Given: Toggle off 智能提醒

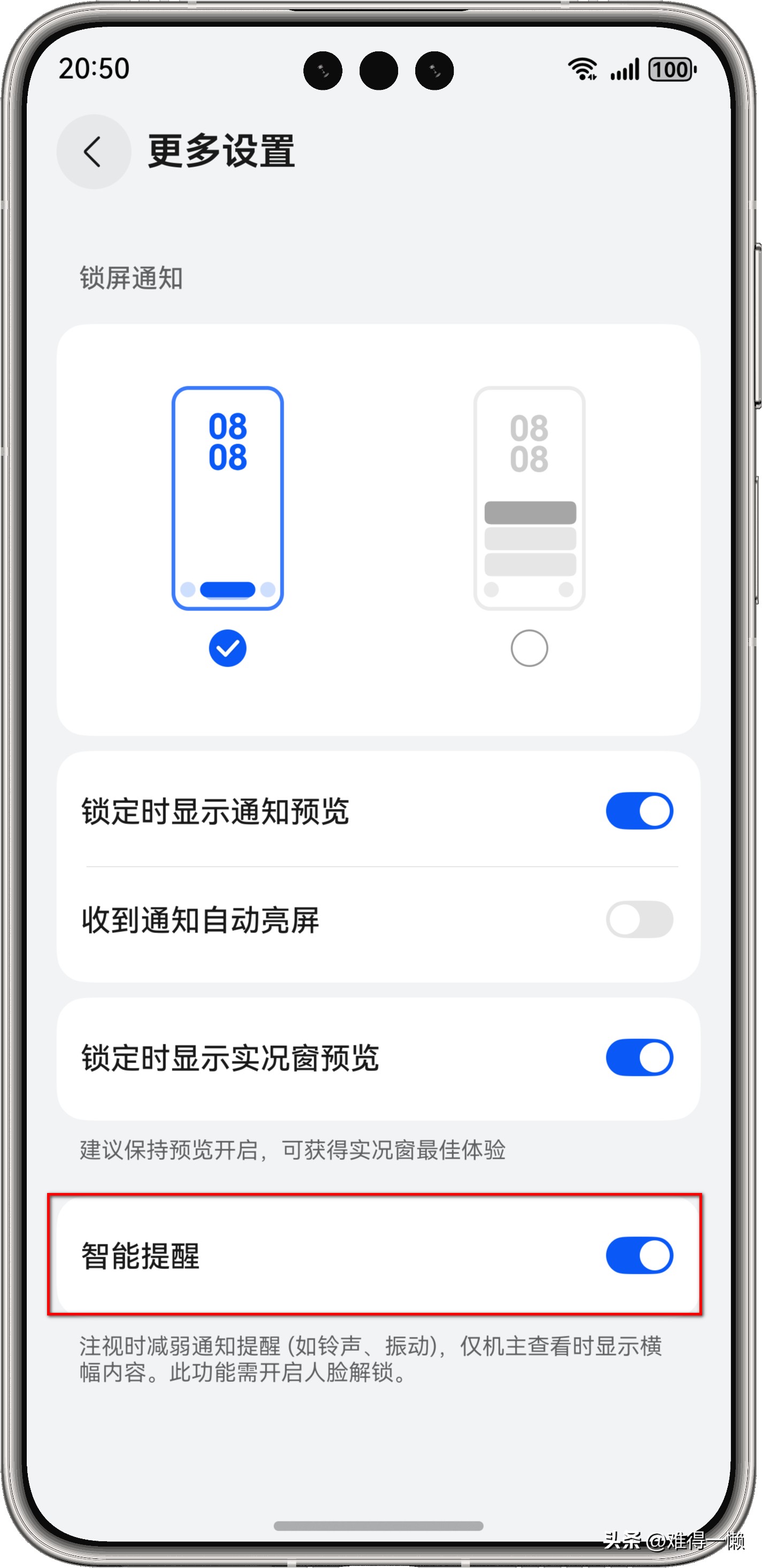Looking at the screenshot, I should tap(639, 1255).
